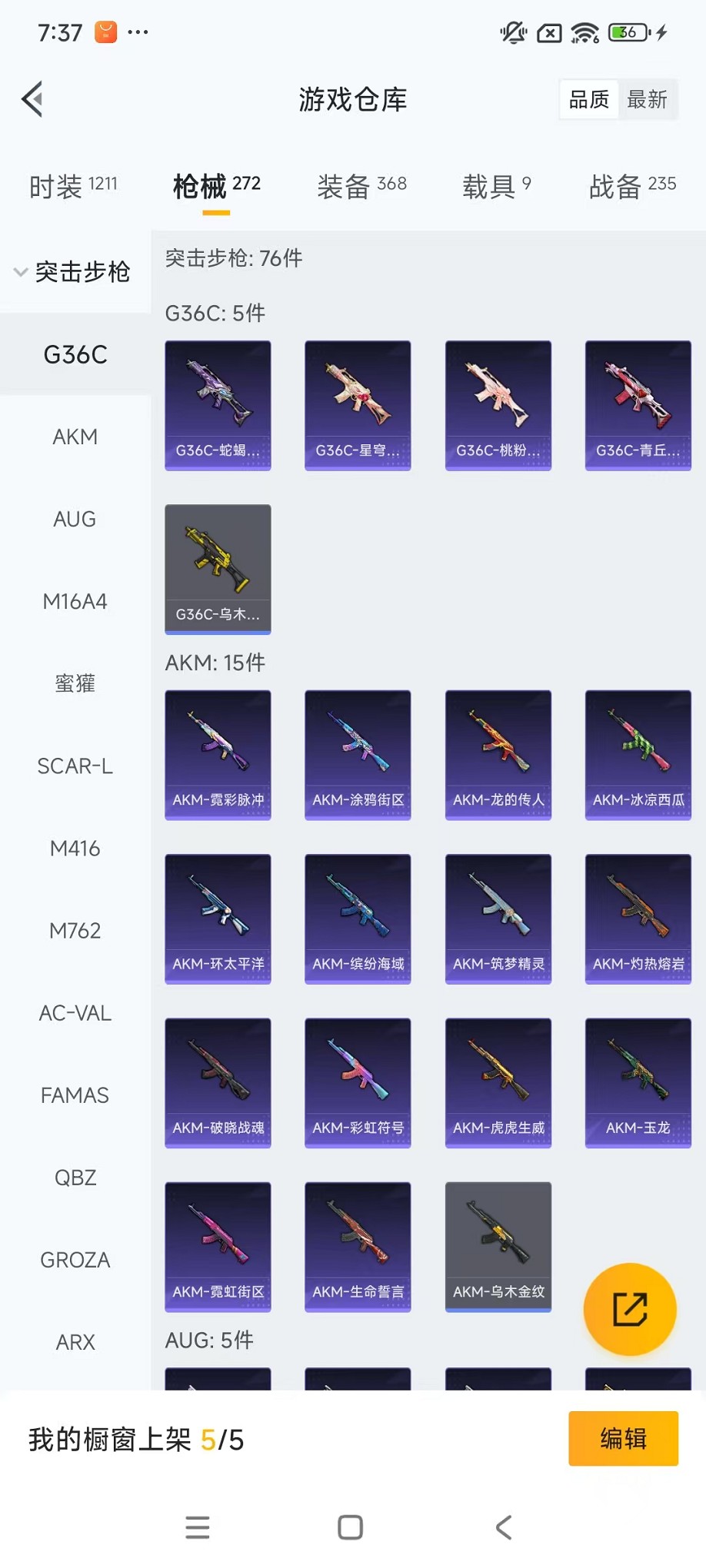706x1568 pixels.
Task: Open the G36C-乌木 skin tile
Action: tap(218, 569)
